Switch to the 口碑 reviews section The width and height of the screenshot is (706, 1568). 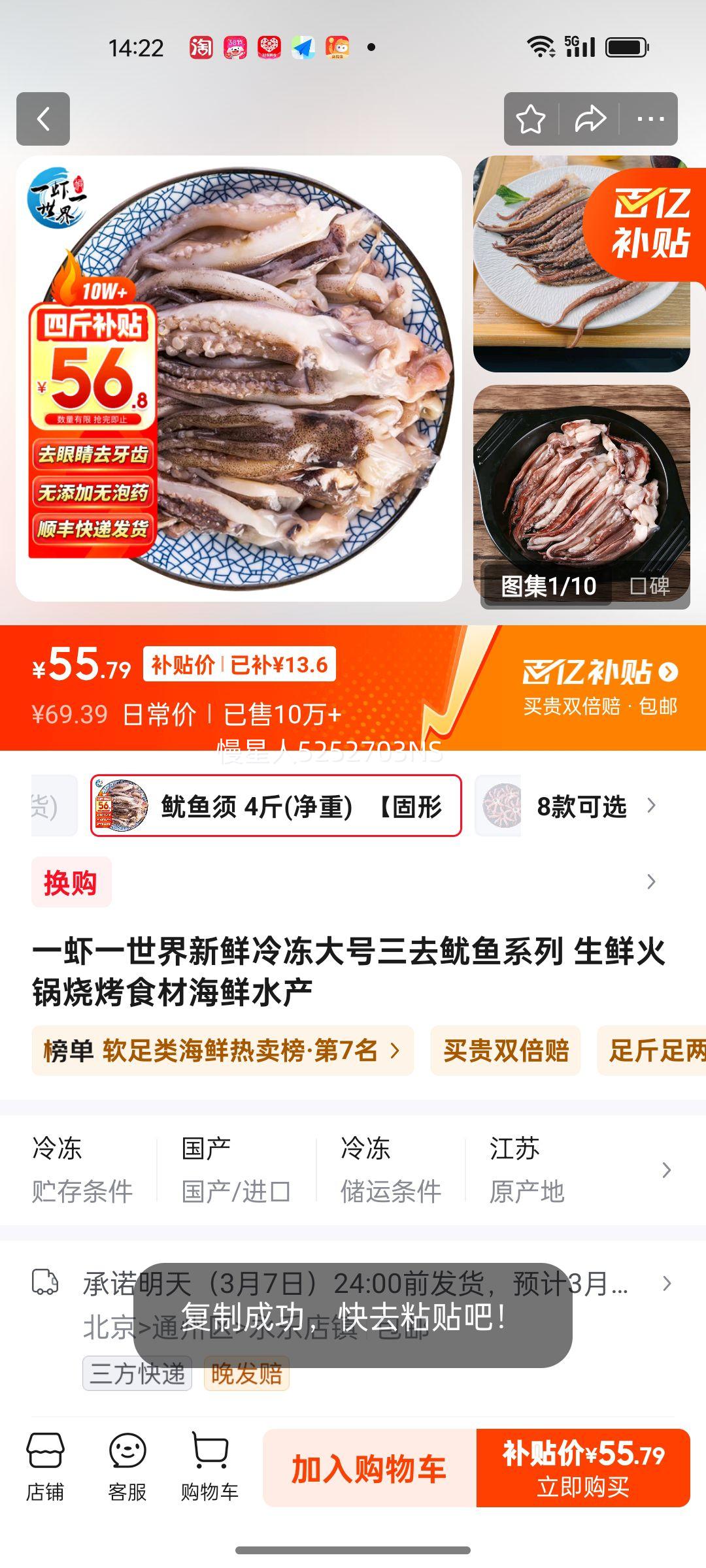click(650, 586)
